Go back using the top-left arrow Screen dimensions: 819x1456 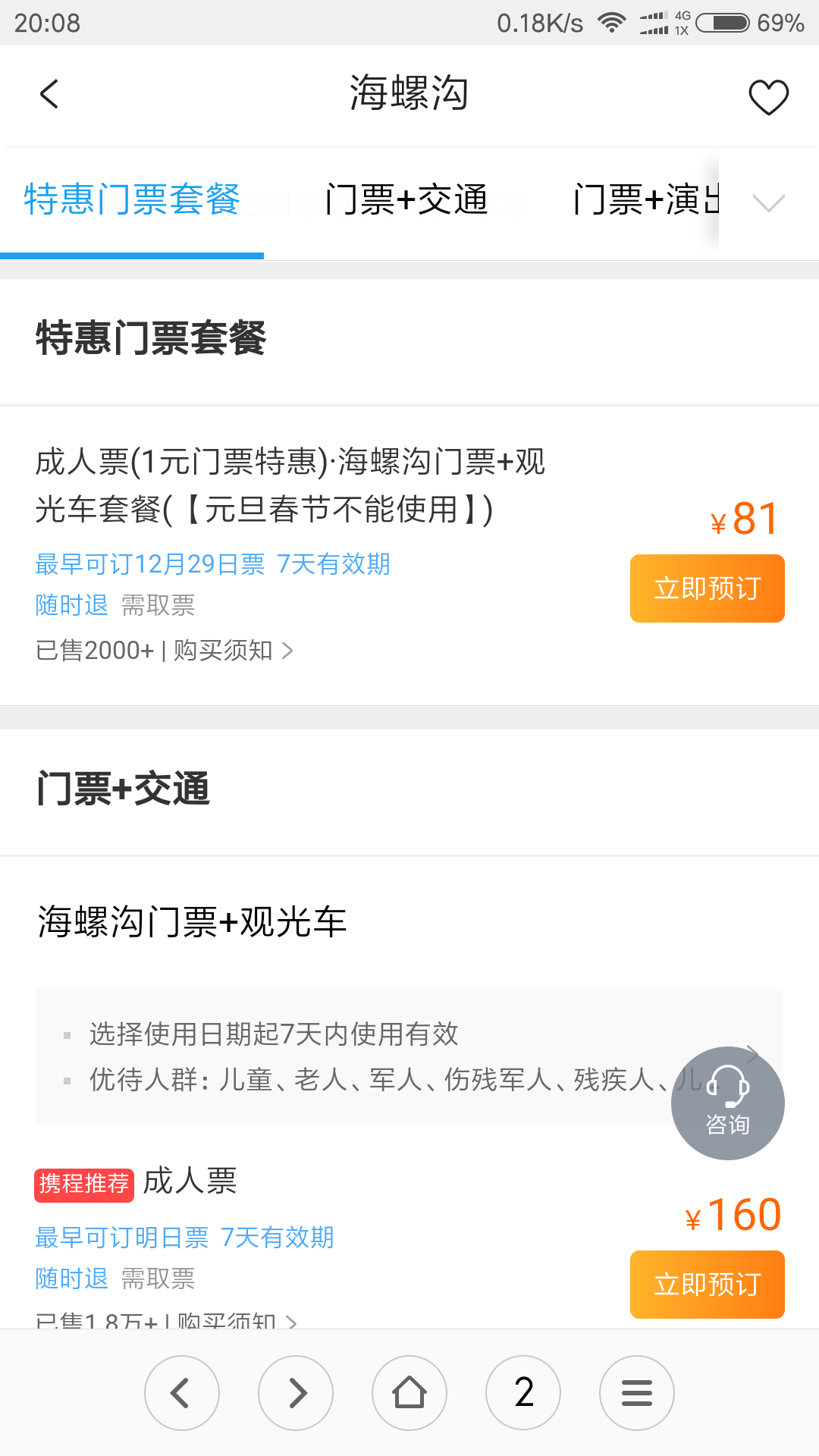point(49,94)
